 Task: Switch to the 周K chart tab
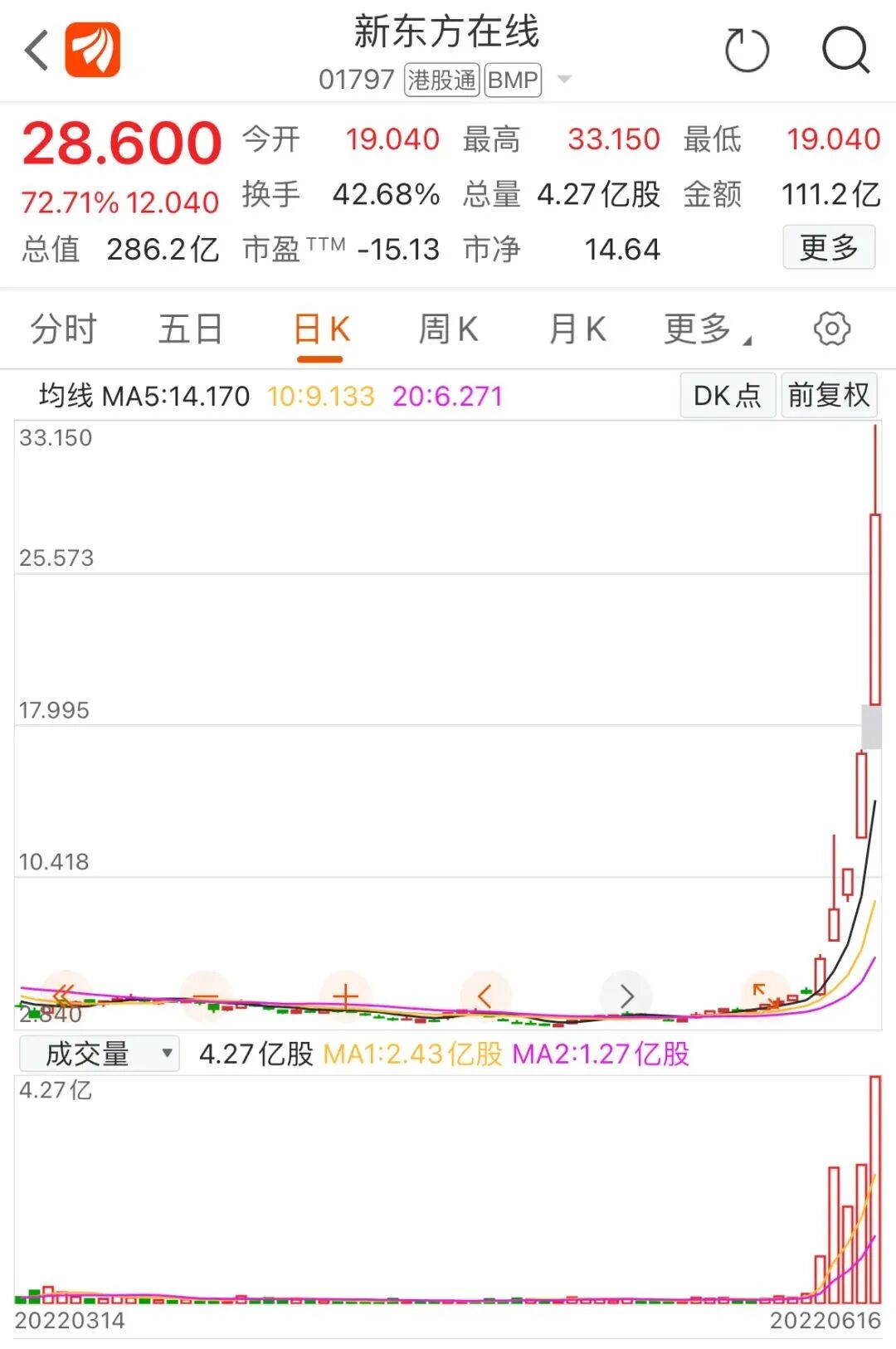click(x=448, y=329)
